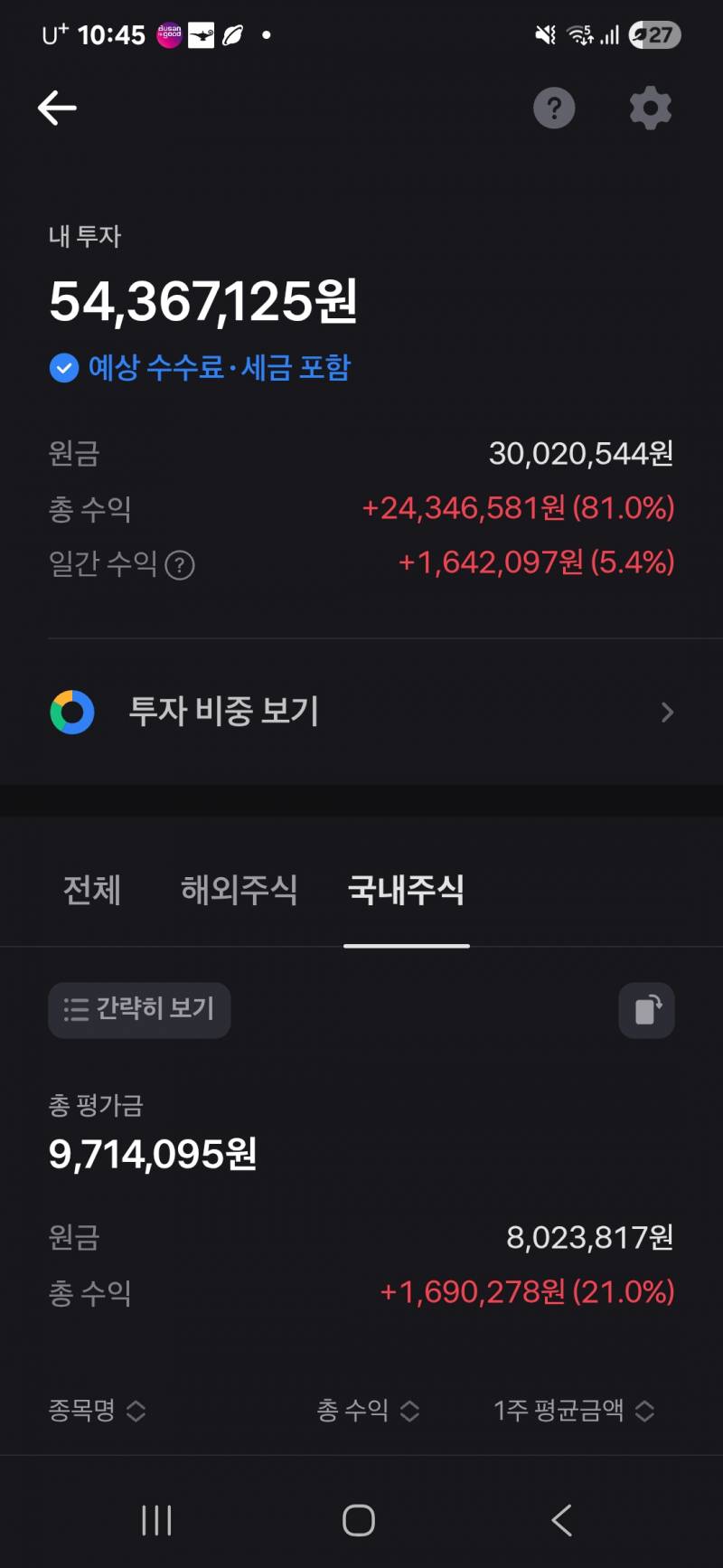
Task: Switch to the 전체 tab
Action: pyautogui.click(x=92, y=890)
